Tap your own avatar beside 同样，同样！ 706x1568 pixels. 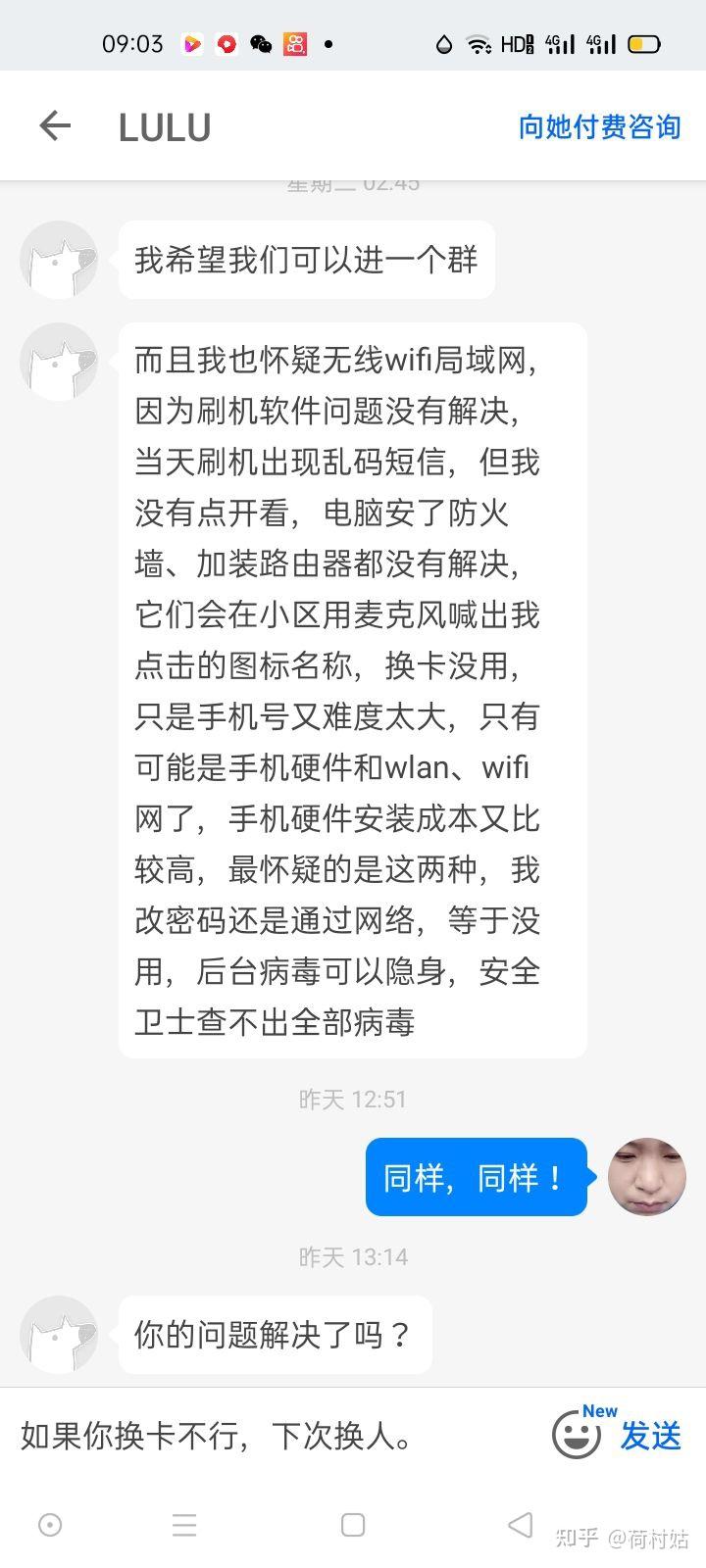[647, 1178]
